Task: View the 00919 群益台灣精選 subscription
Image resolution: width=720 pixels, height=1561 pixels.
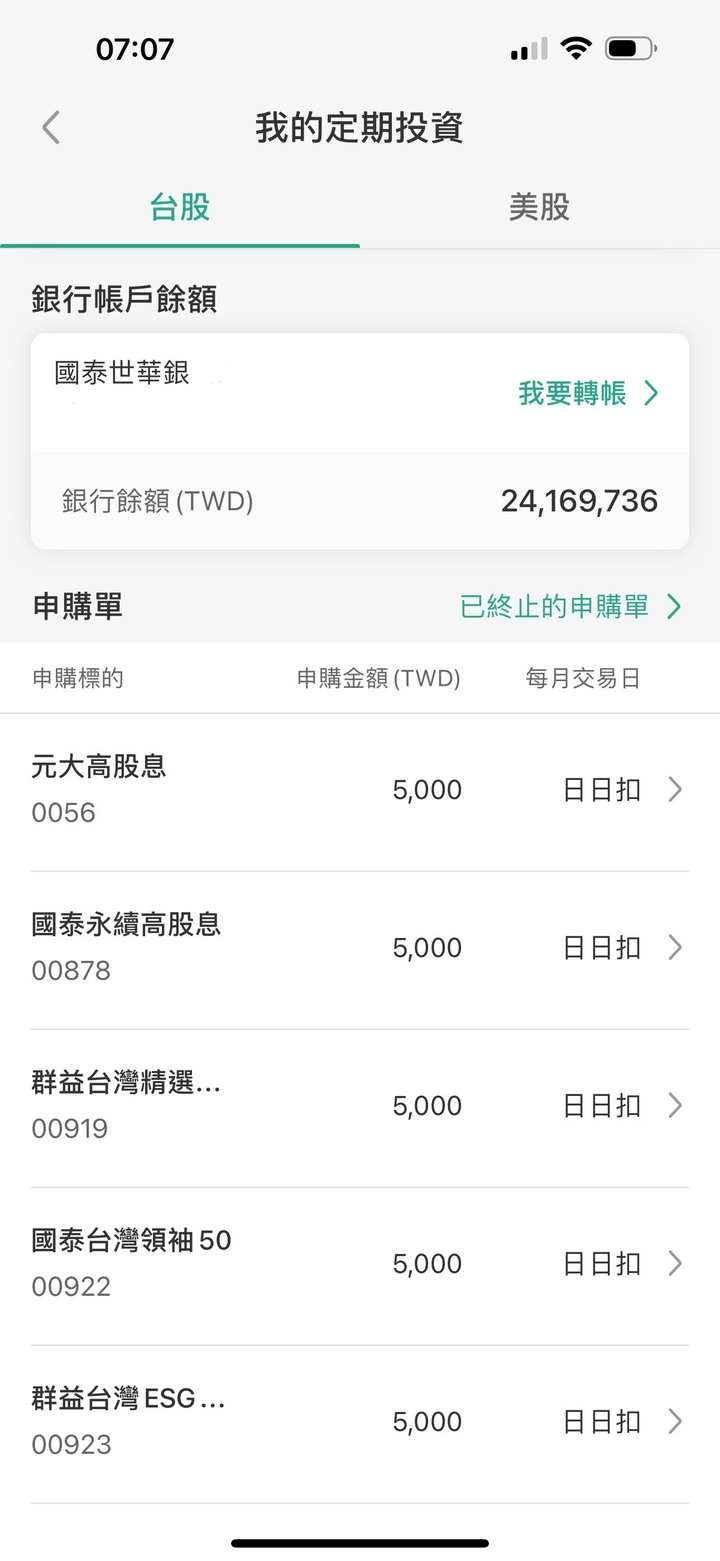Action: coord(360,1107)
